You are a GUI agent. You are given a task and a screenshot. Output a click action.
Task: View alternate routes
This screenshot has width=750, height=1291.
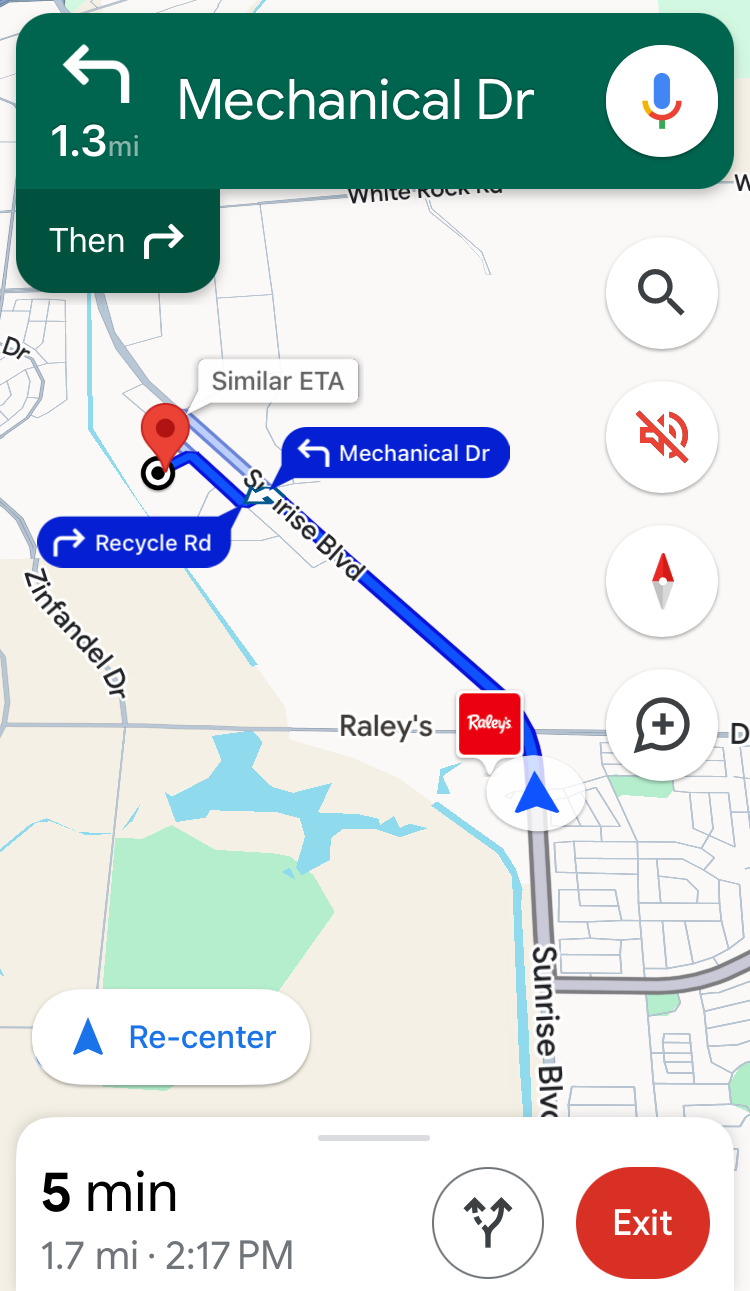tap(487, 1222)
